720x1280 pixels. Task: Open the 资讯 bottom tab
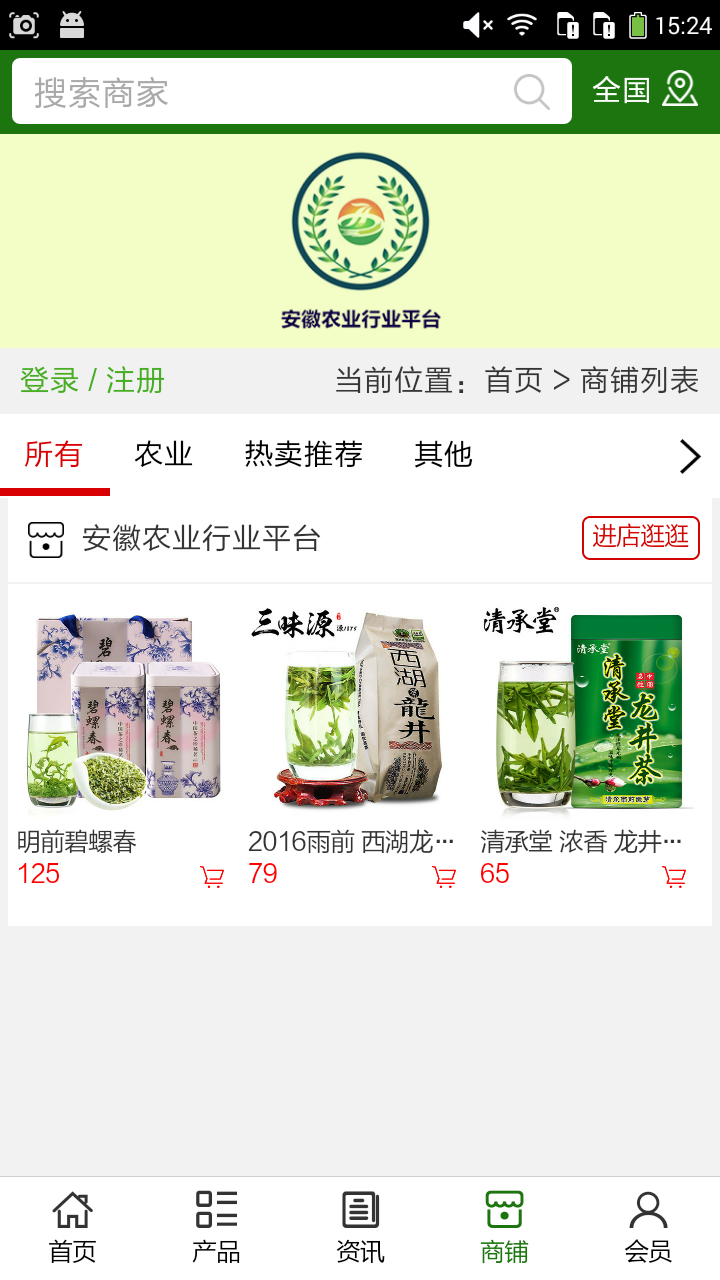click(360, 1226)
